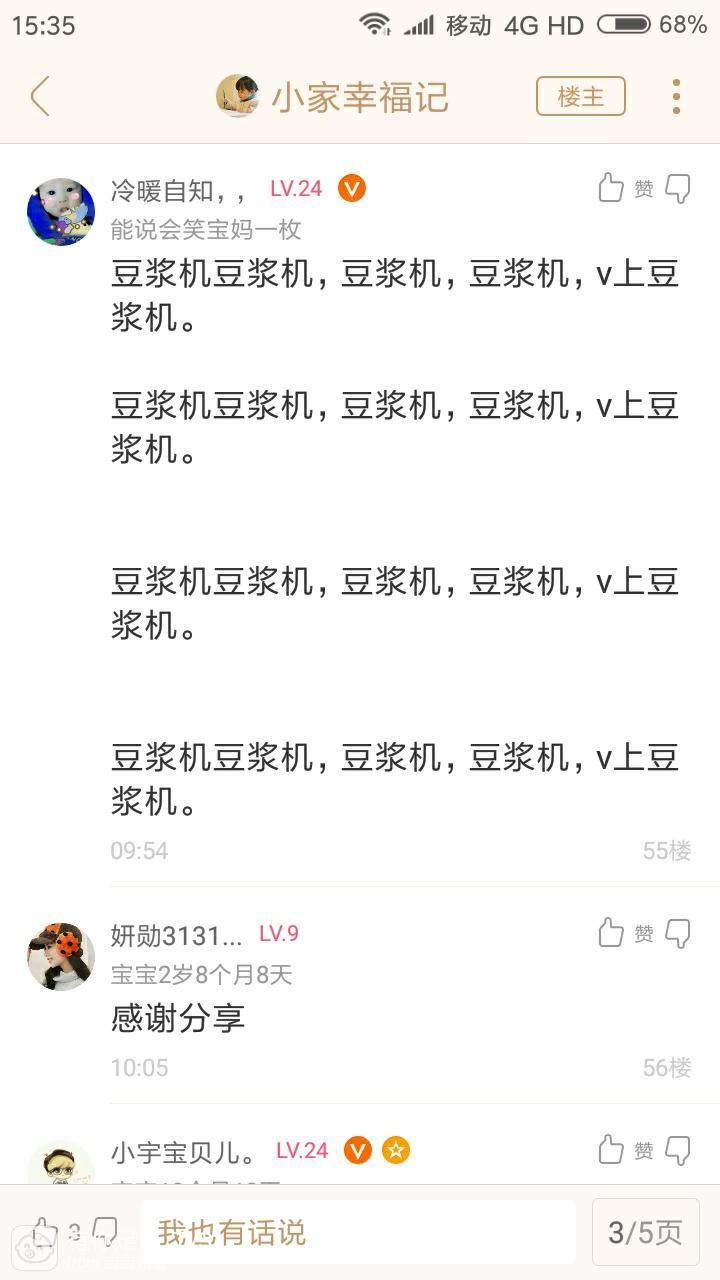This screenshot has height=1280, width=720.
Task: Dislike the comment by 小宇宝贝儿
Action: click(x=679, y=1150)
